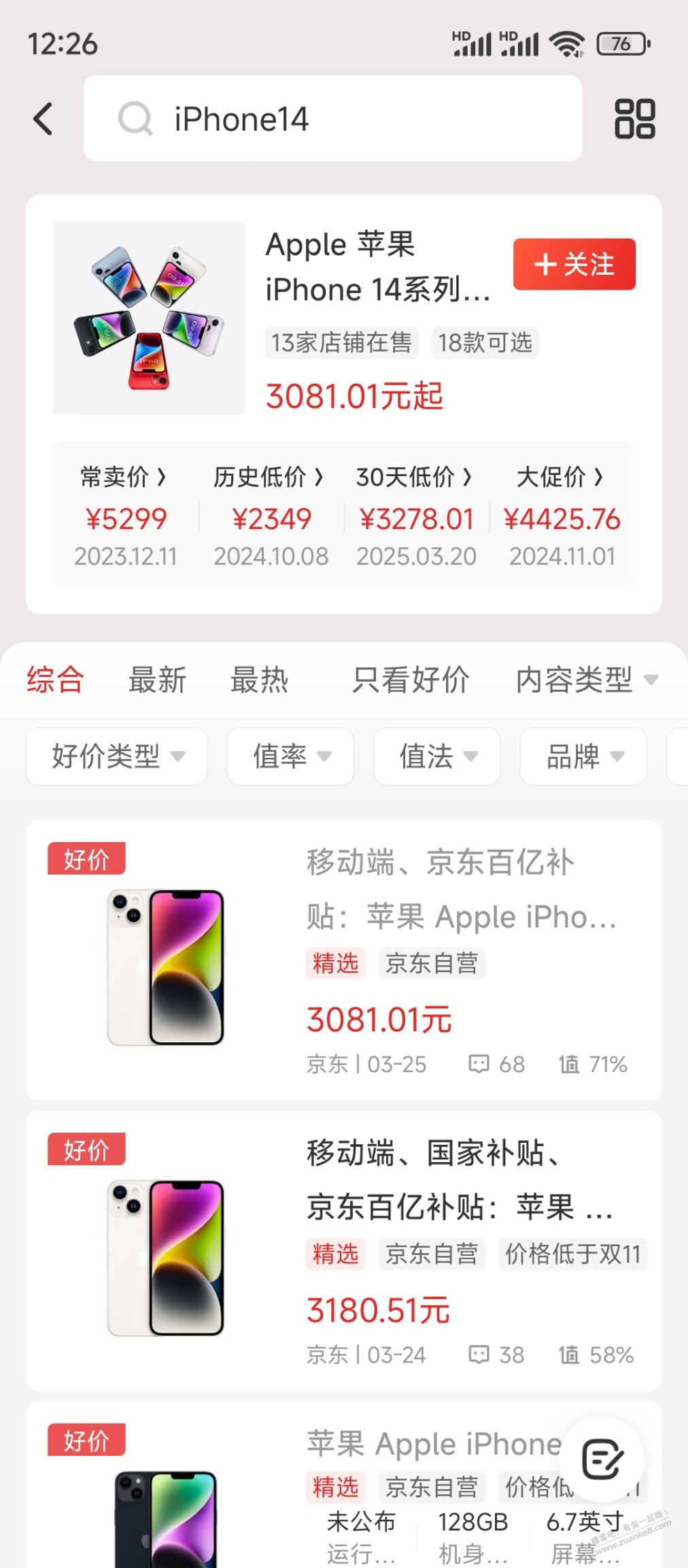The width and height of the screenshot is (688, 1568).
Task: Switch to the 最新 tab
Action: click(157, 680)
